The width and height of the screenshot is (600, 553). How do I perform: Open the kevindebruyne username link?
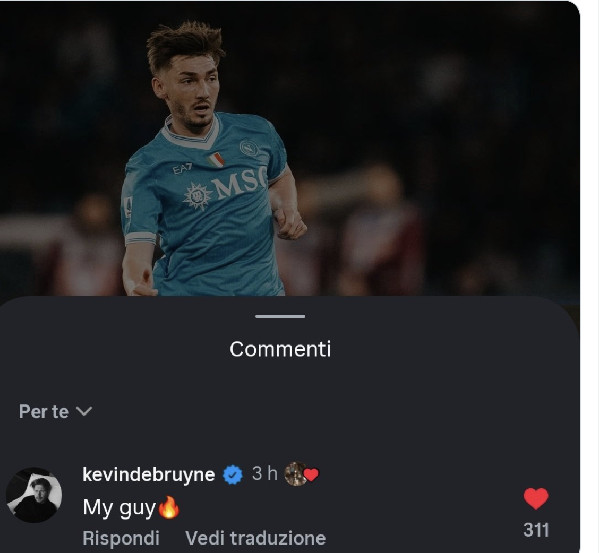point(148,474)
